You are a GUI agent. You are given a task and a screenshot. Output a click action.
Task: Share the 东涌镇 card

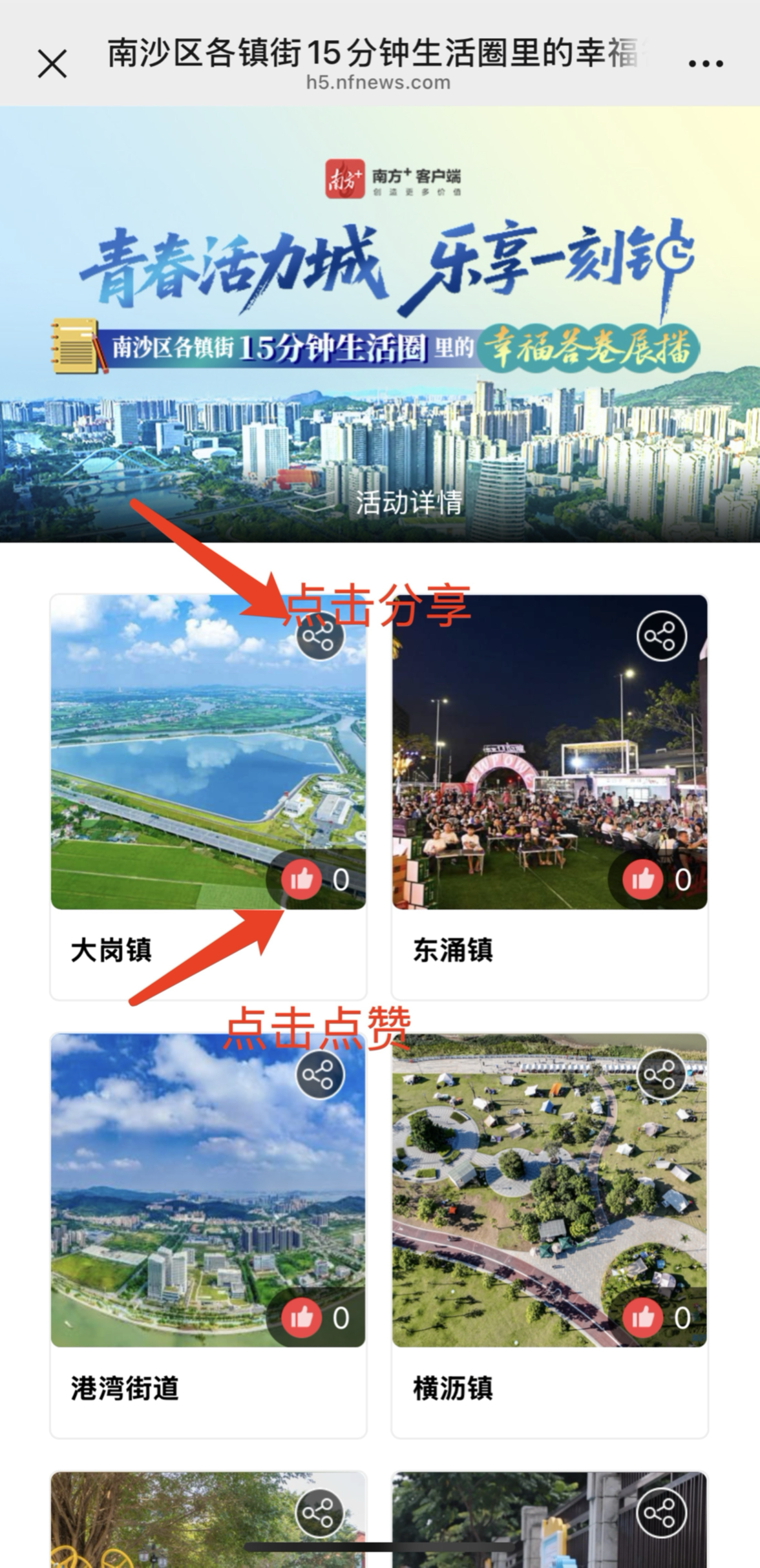(660, 636)
